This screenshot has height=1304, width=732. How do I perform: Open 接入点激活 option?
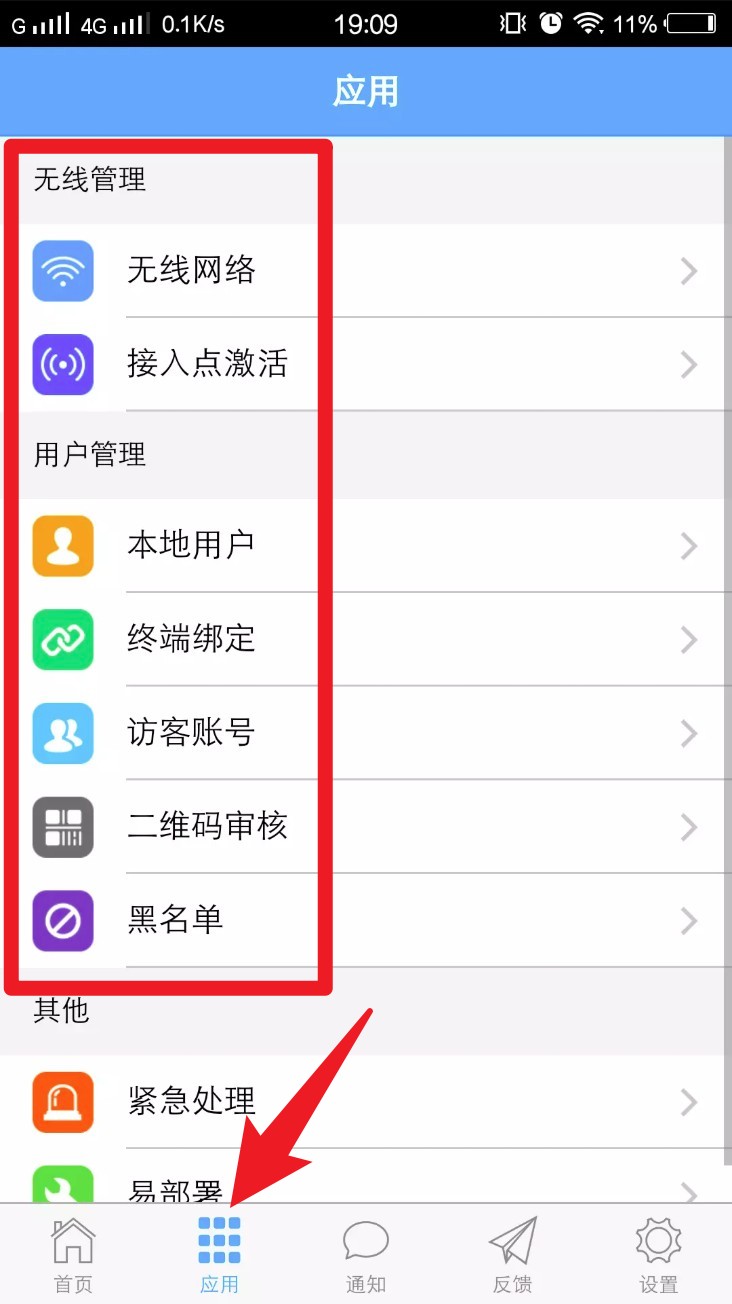pyautogui.click(x=366, y=364)
